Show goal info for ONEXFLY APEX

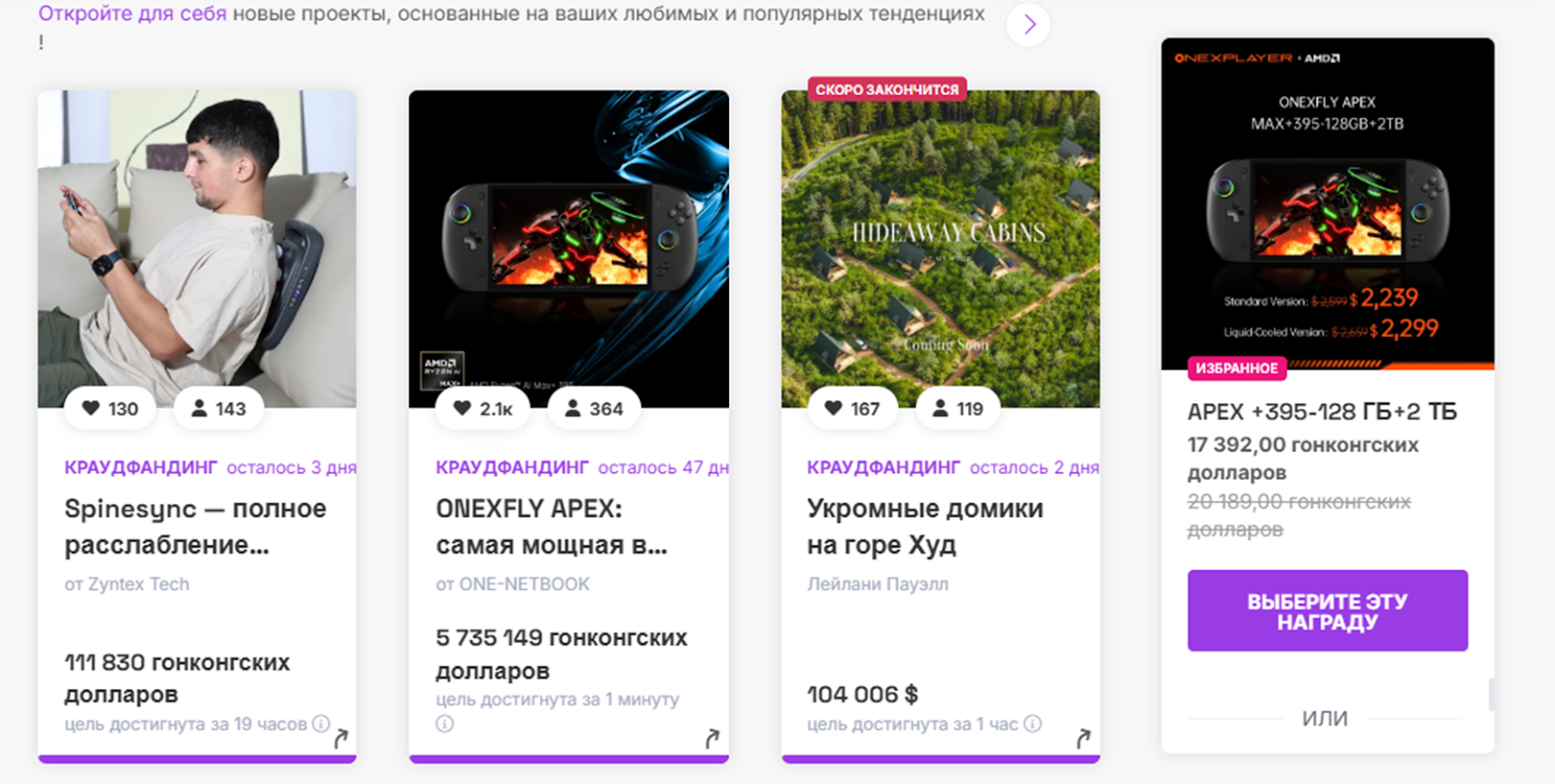pos(444,724)
